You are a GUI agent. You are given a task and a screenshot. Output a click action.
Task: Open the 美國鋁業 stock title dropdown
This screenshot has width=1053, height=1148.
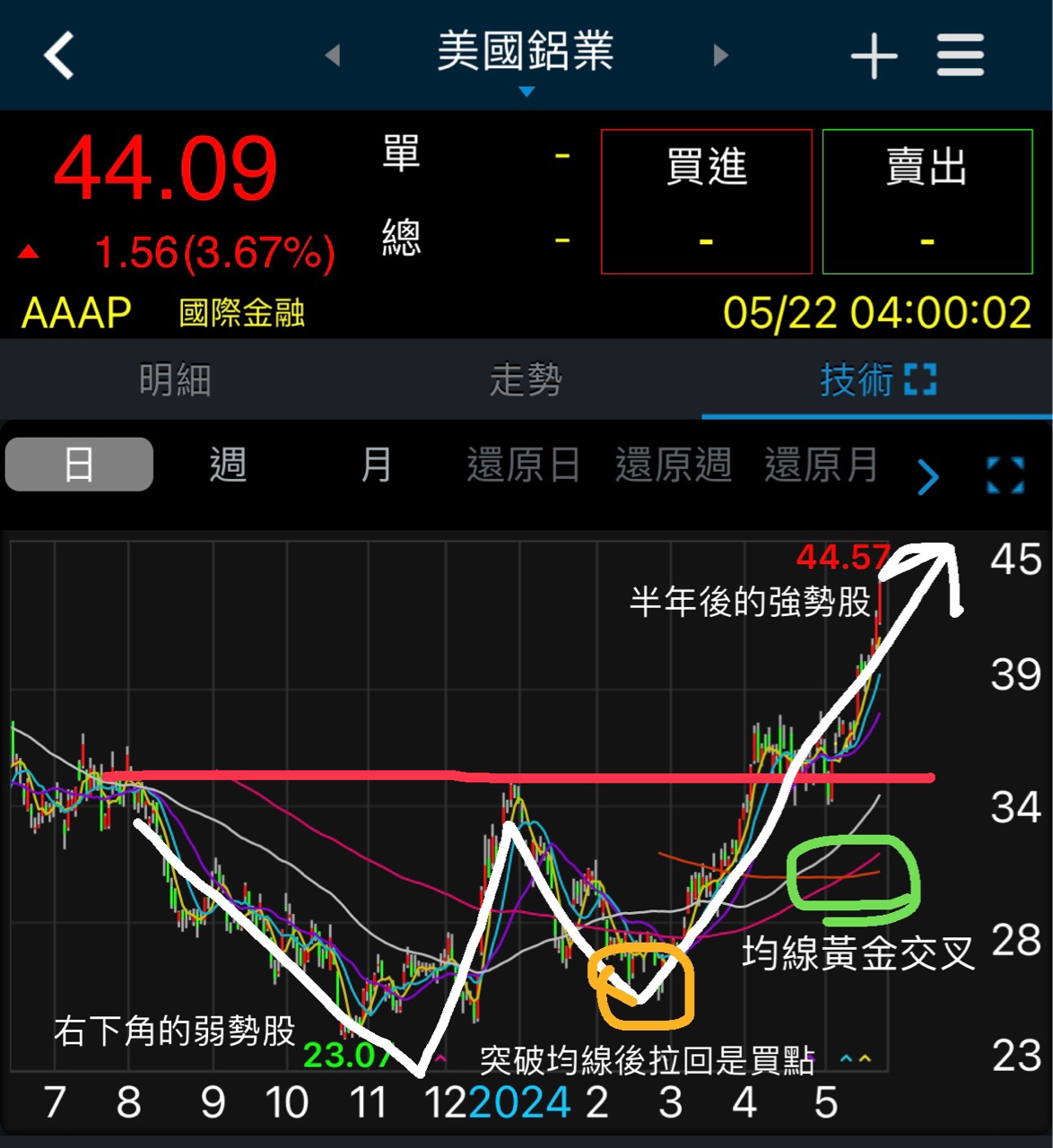[x=526, y=56]
